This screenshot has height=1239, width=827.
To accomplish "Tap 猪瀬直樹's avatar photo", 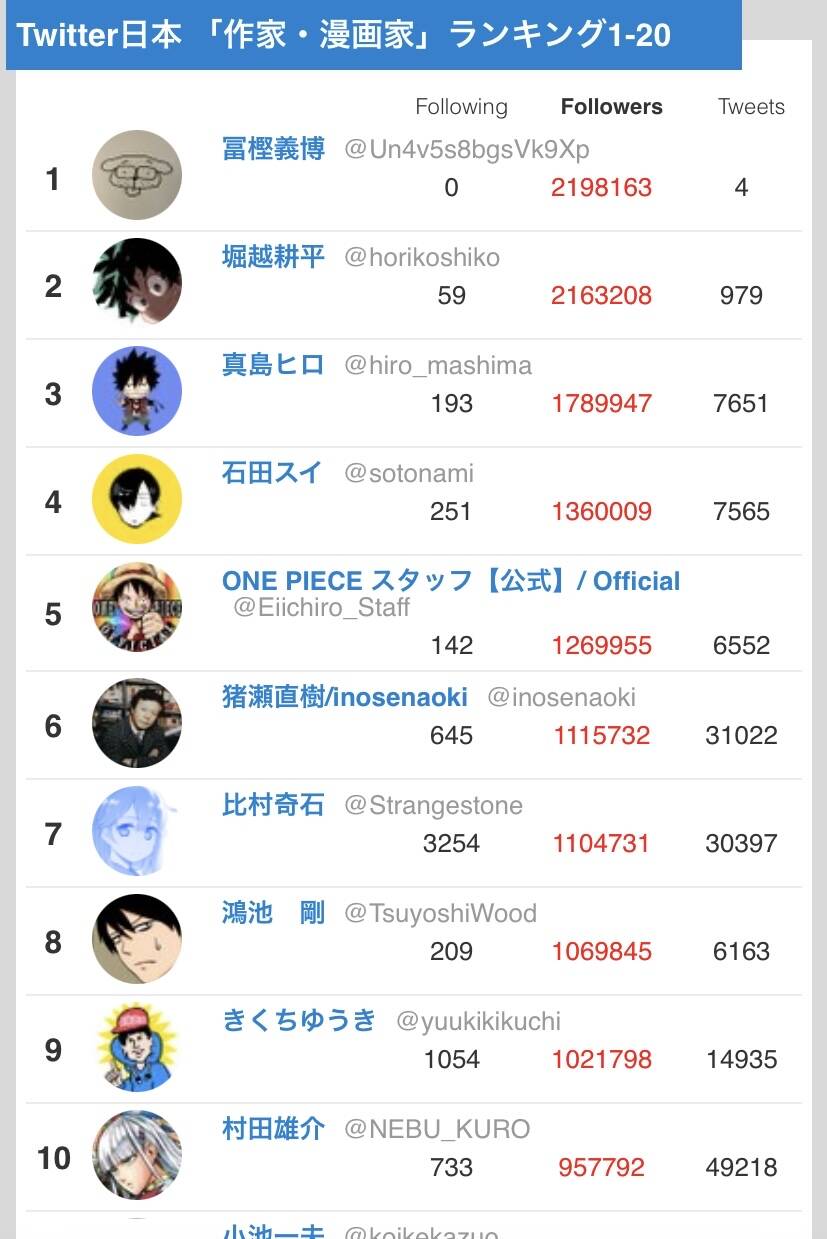I will coord(137,723).
